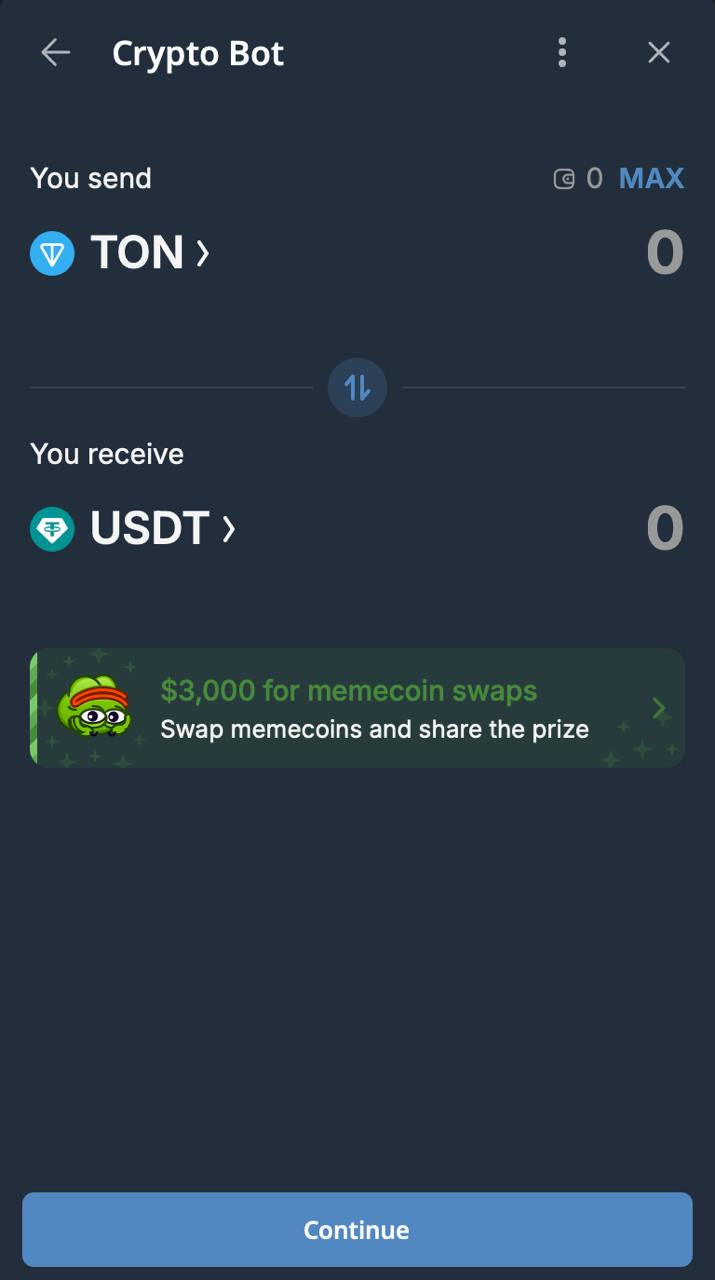Hit the Continue button
This screenshot has width=715, height=1280.
(357, 1230)
